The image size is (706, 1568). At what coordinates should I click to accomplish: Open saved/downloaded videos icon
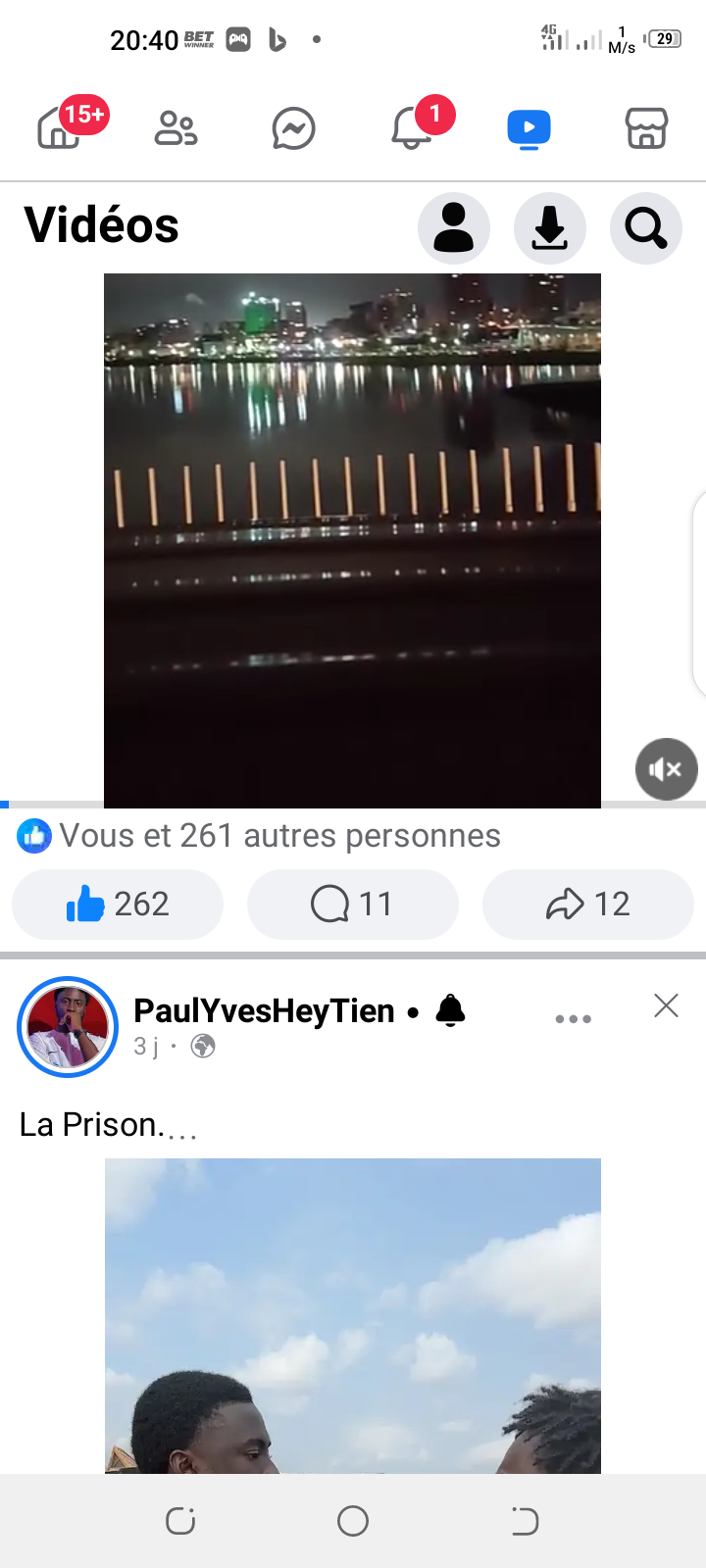(x=550, y=228)
